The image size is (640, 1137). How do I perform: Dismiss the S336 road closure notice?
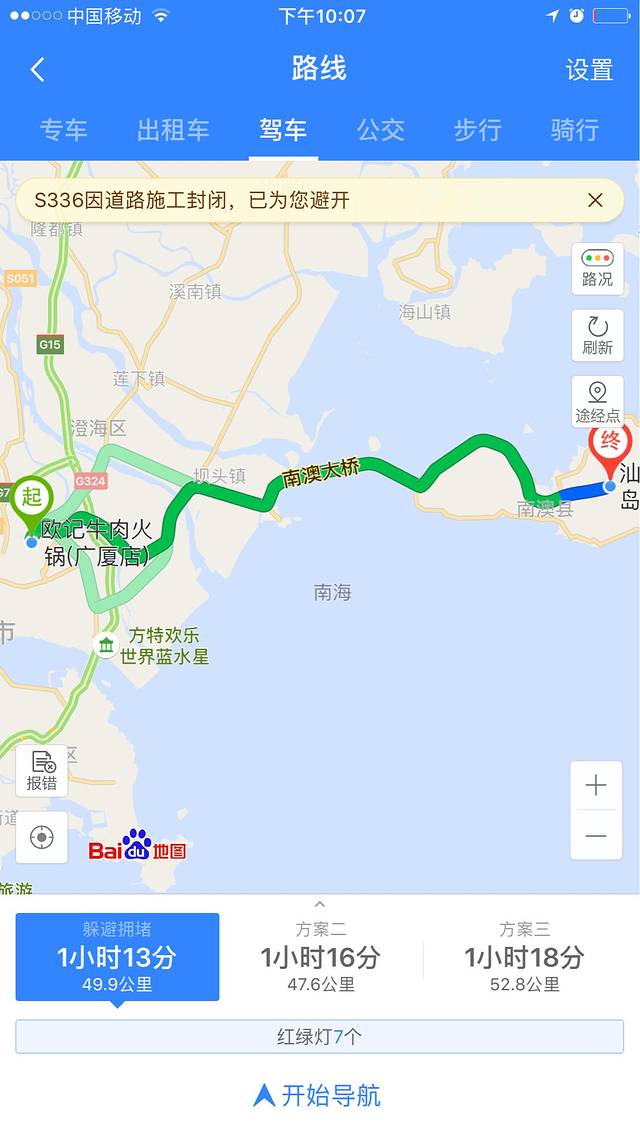[595, 200]
